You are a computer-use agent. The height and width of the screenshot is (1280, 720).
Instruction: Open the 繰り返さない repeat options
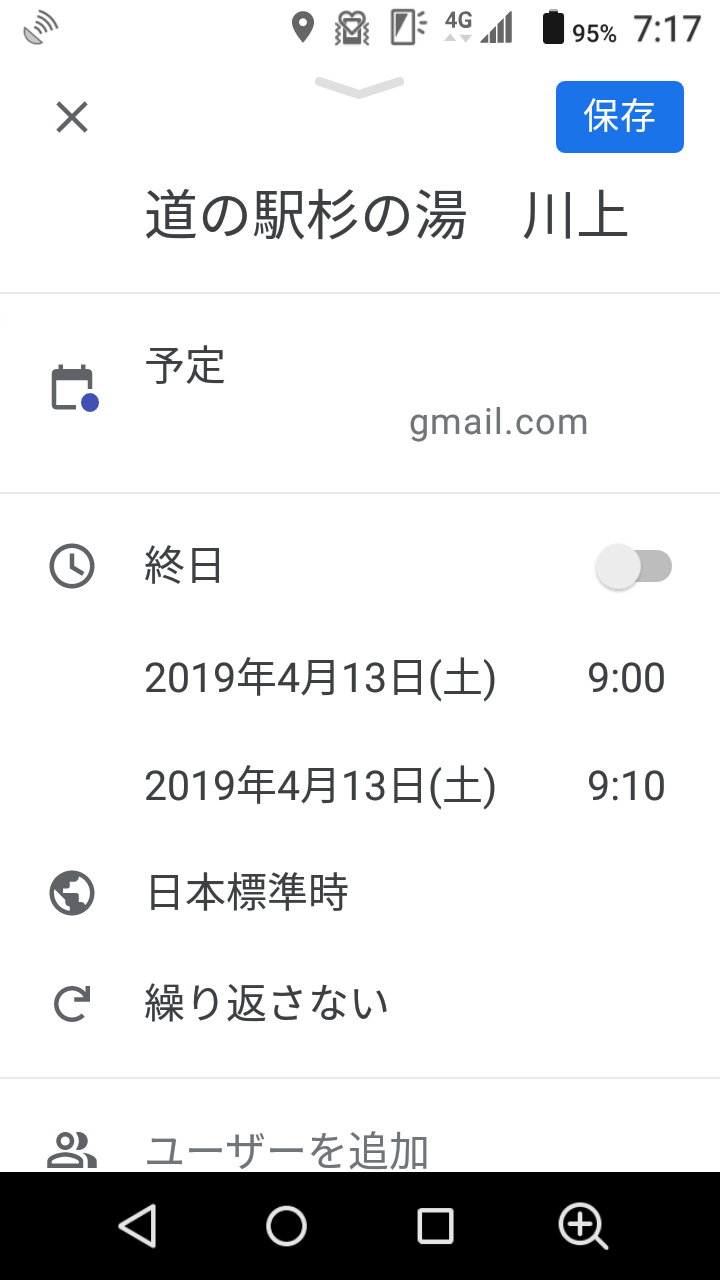point(360,1002)
